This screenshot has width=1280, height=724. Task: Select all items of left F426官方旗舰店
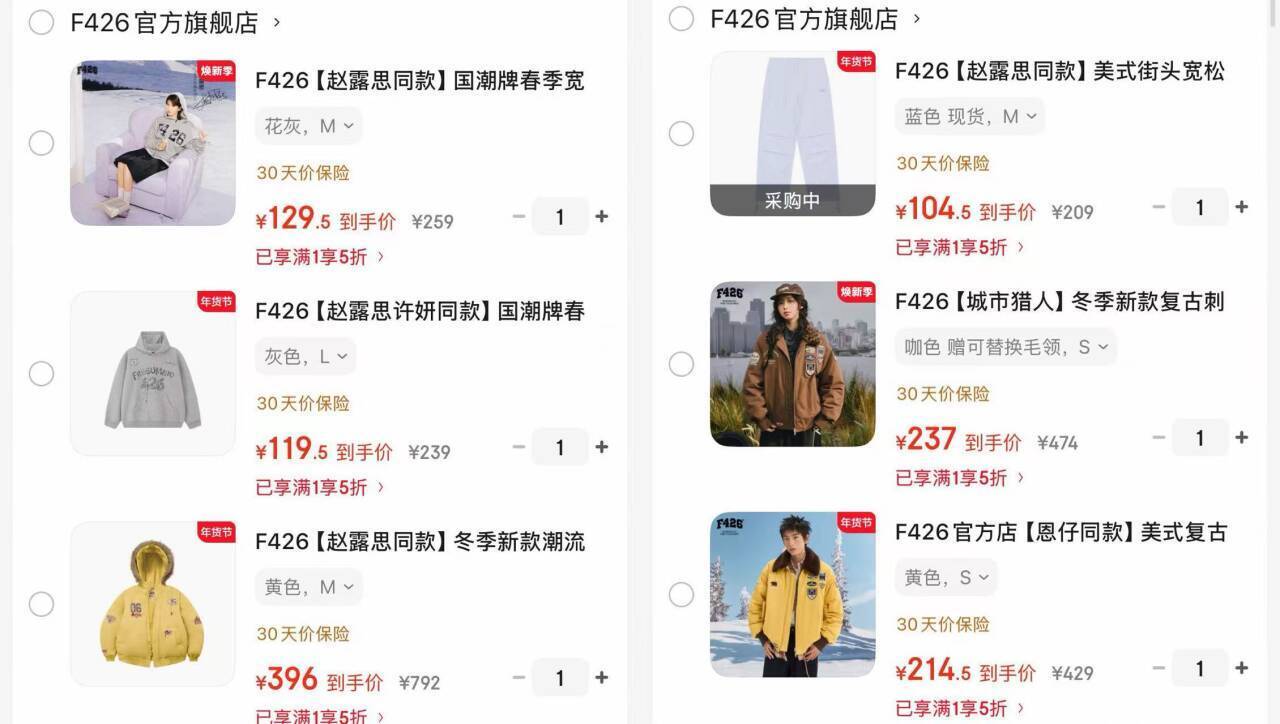coord(41,22)
